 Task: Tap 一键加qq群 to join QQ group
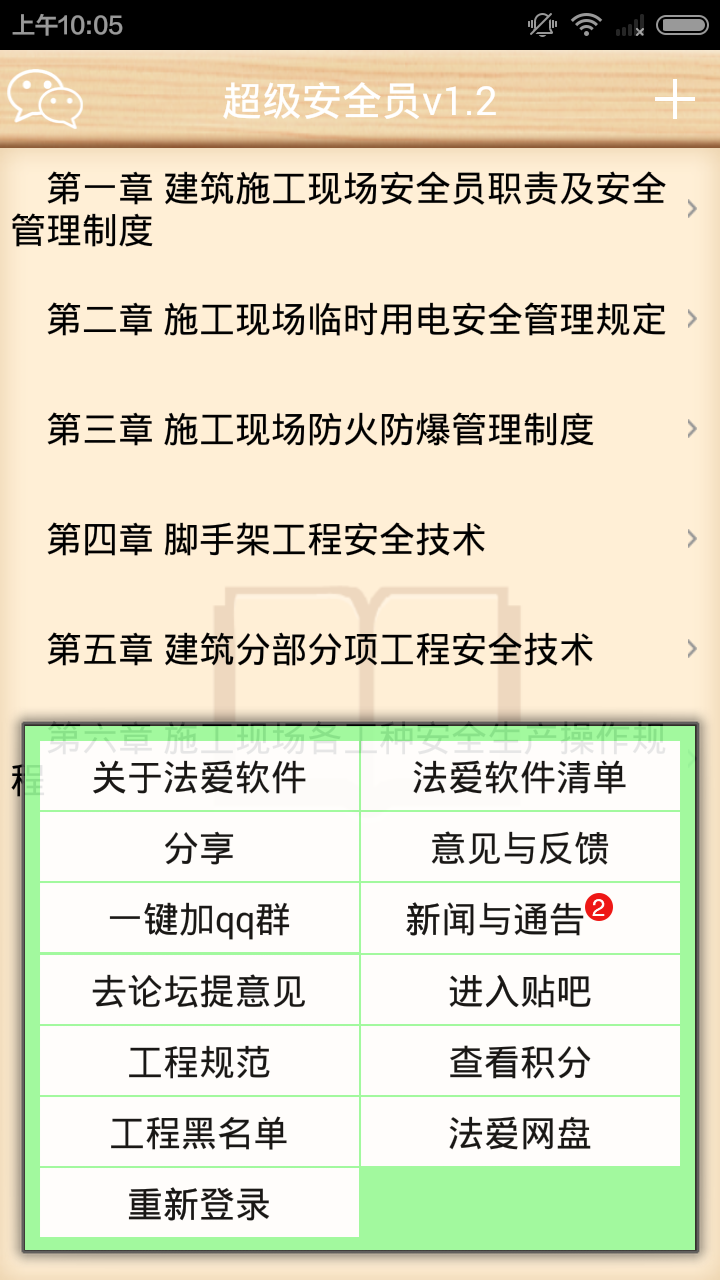coord(198,917)
